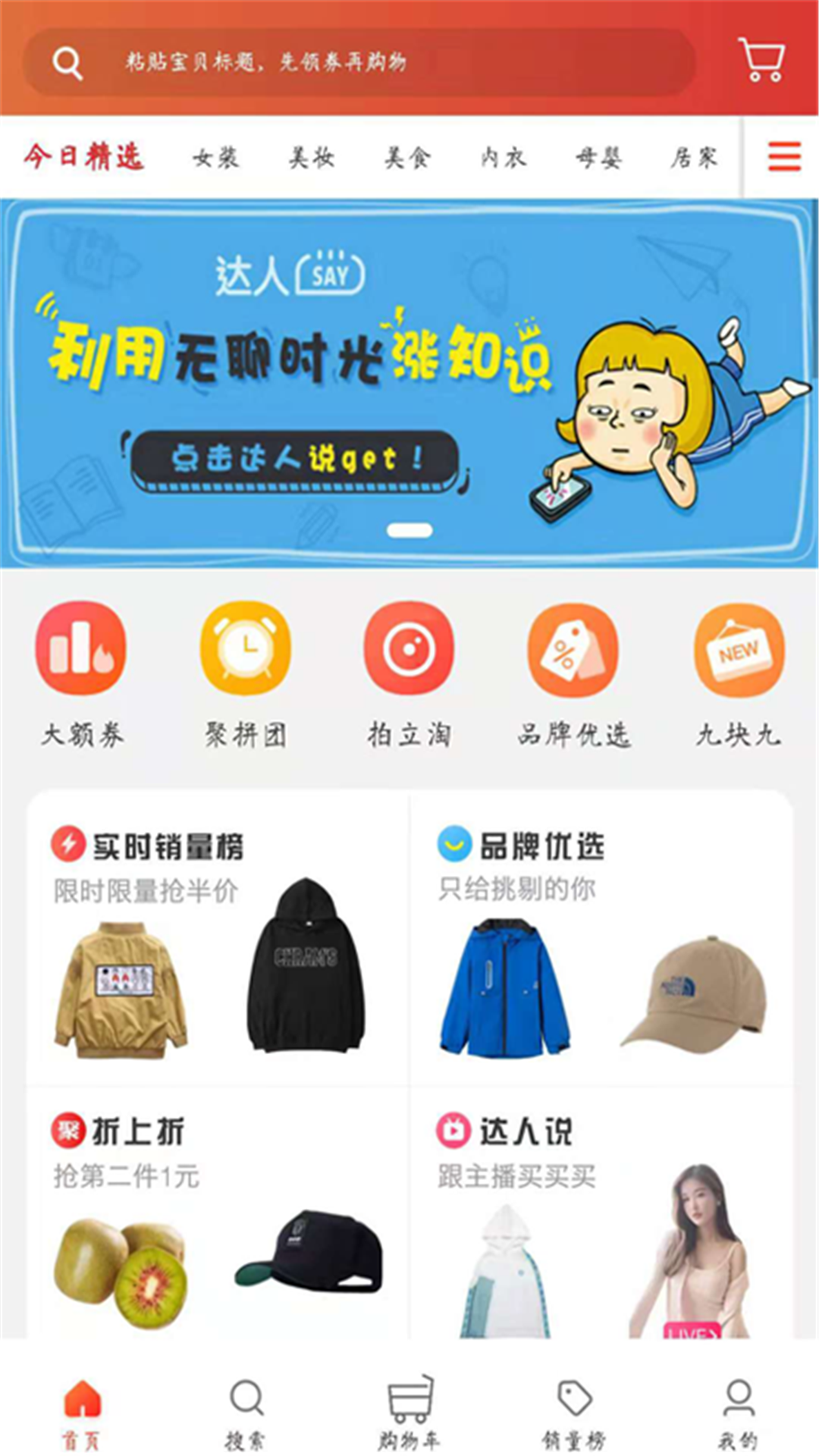Open the hamburger menu beside category tabs
The height and width of the screenshot is (1456, 819).
coord(785,157)
